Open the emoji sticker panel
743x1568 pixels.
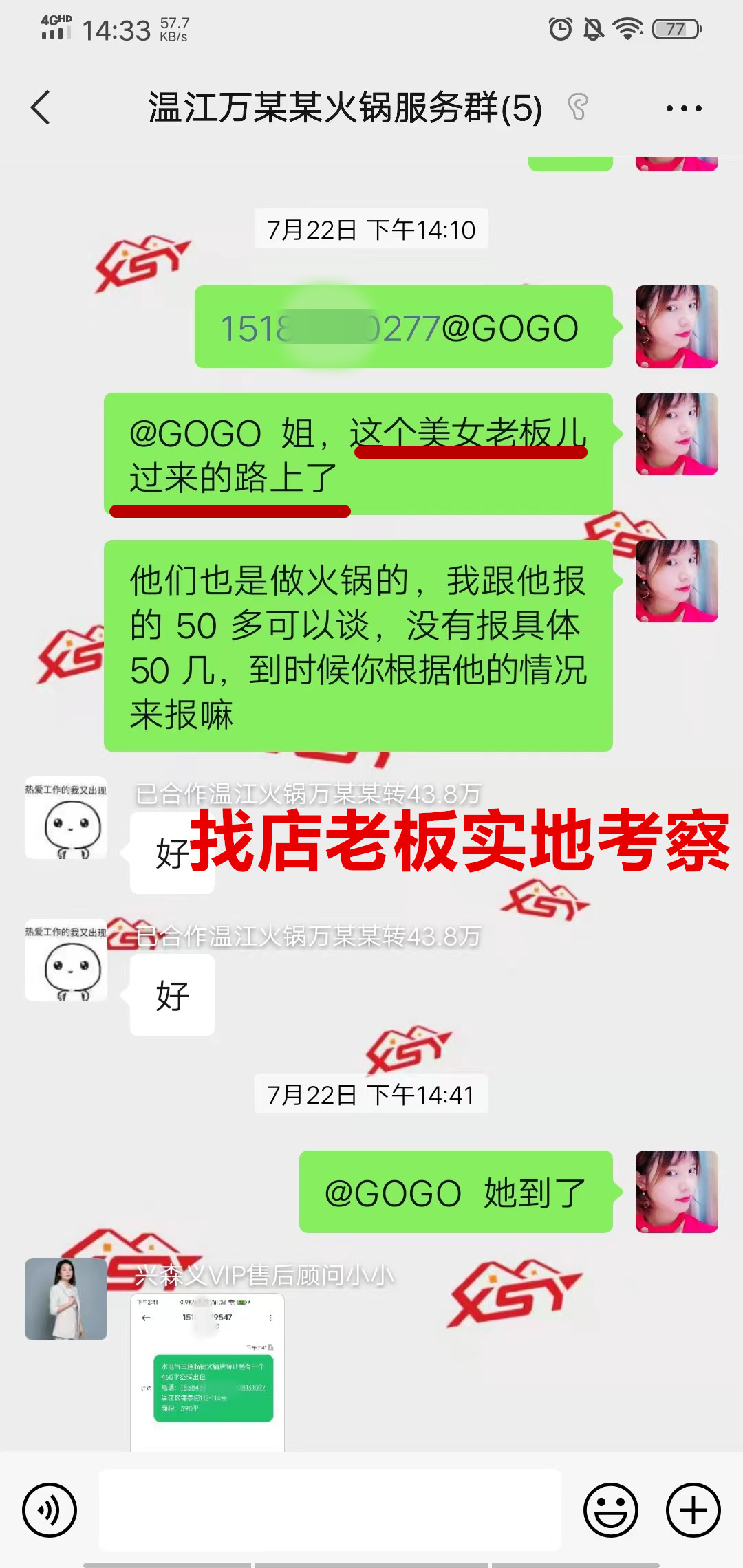611,1510
